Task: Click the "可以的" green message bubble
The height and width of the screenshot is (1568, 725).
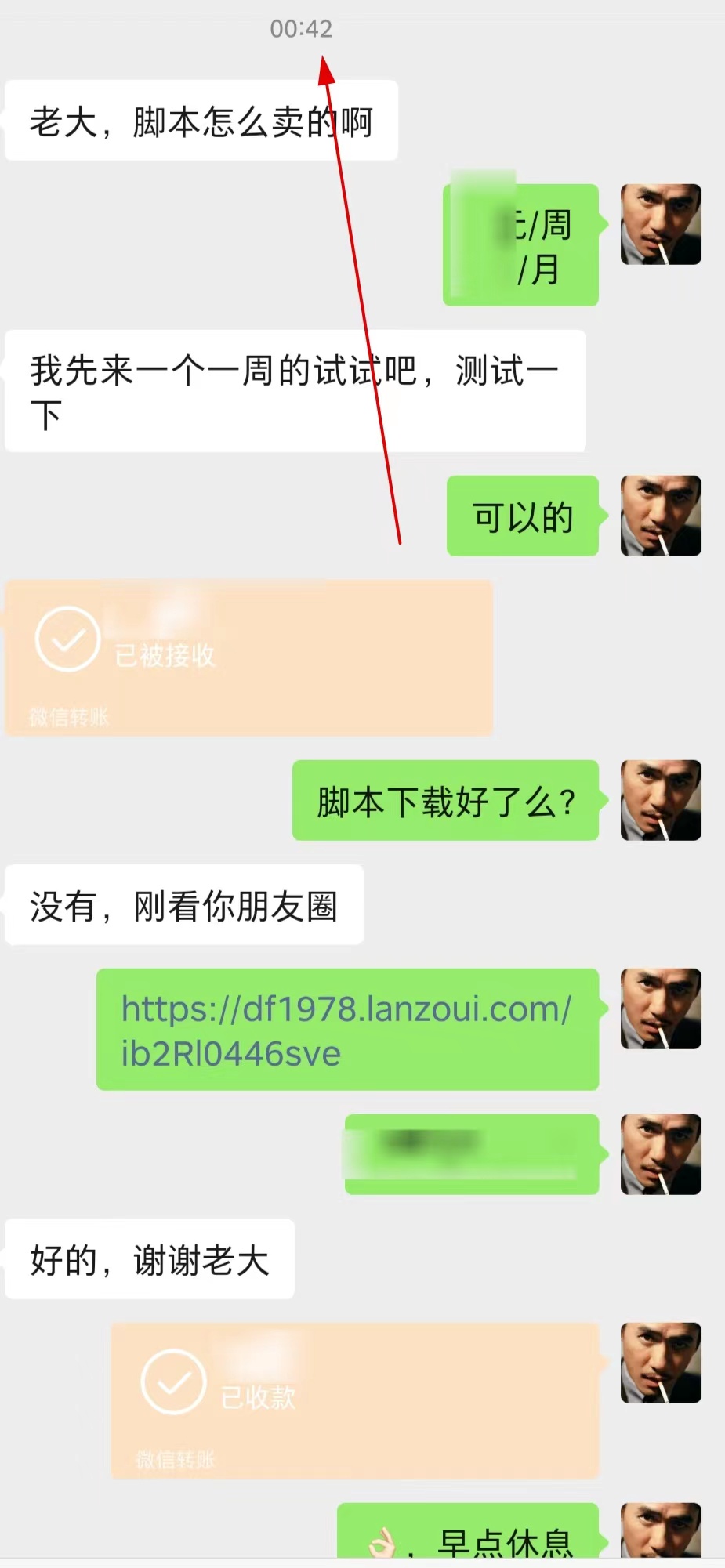Action: click(521, 516)
